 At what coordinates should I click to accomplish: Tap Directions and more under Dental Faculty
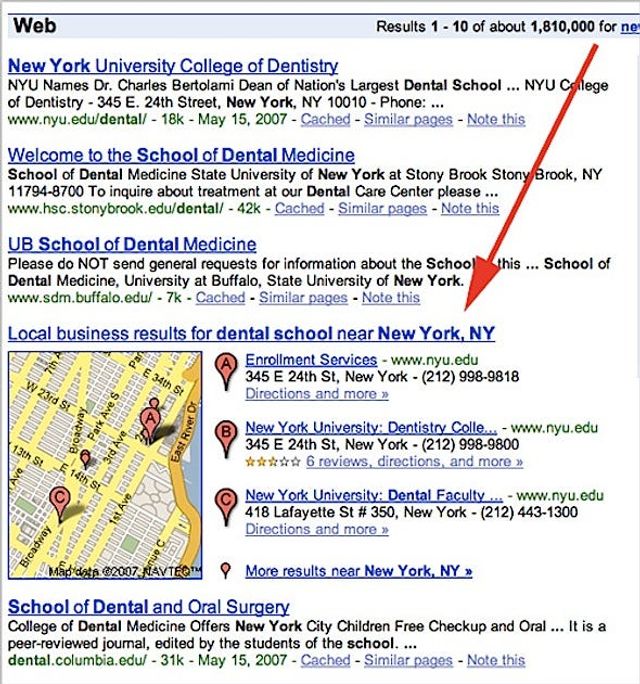coord(316,529)
